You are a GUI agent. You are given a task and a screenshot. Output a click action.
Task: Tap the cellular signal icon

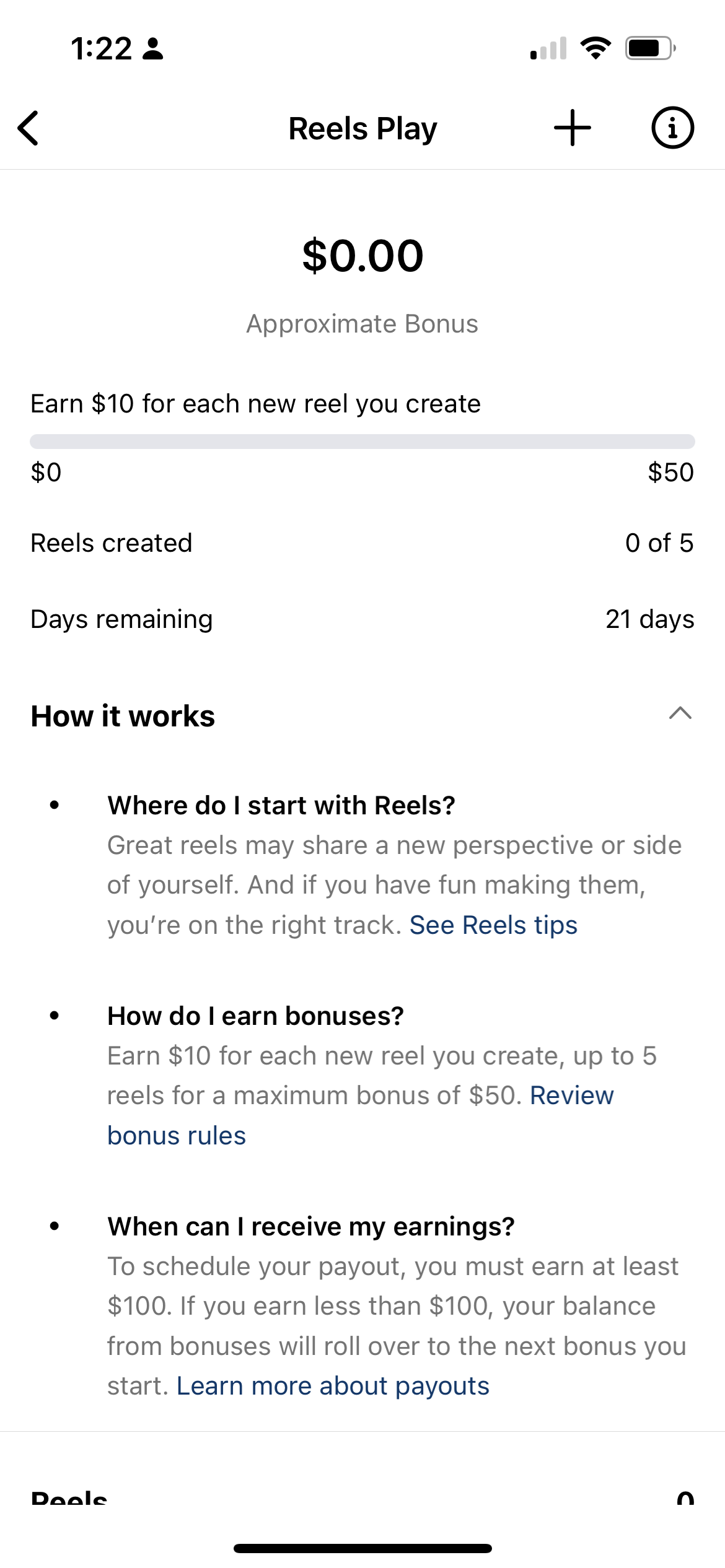[548, 50]
